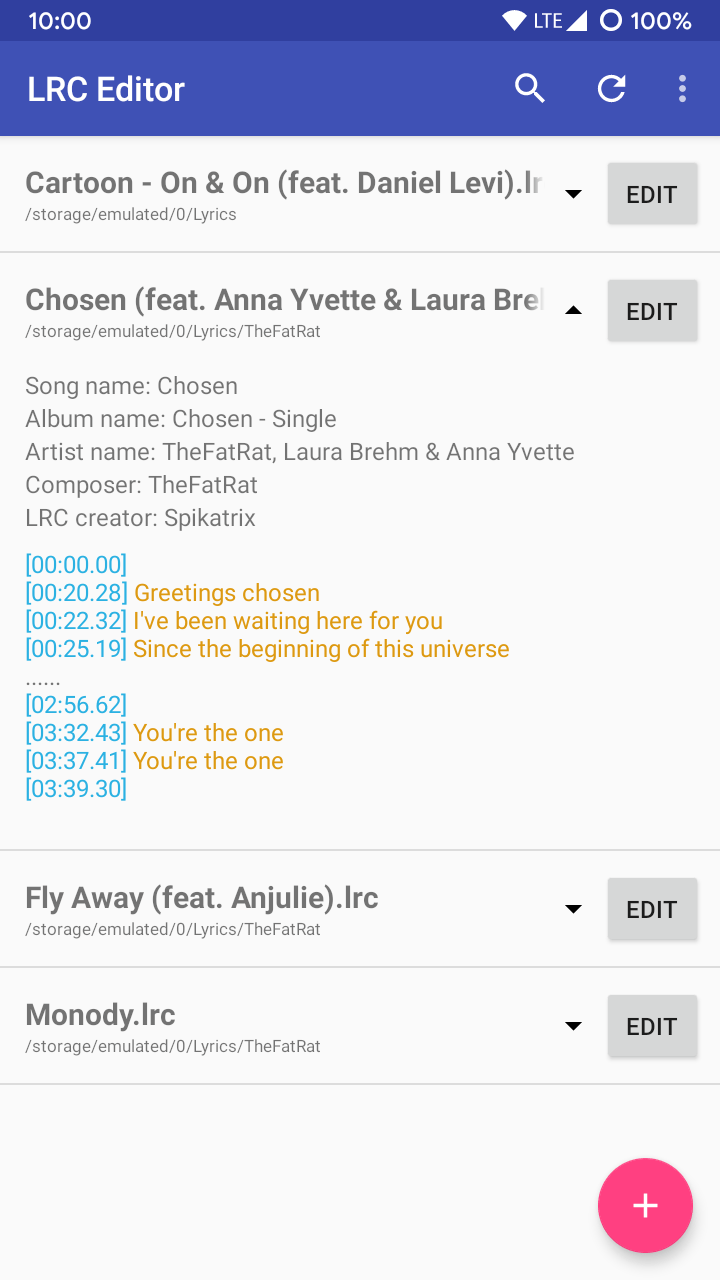This screenshot has height=1280, width=720.
Task: Expand the Cartoon - On & On details
Action: coord(573,194)
